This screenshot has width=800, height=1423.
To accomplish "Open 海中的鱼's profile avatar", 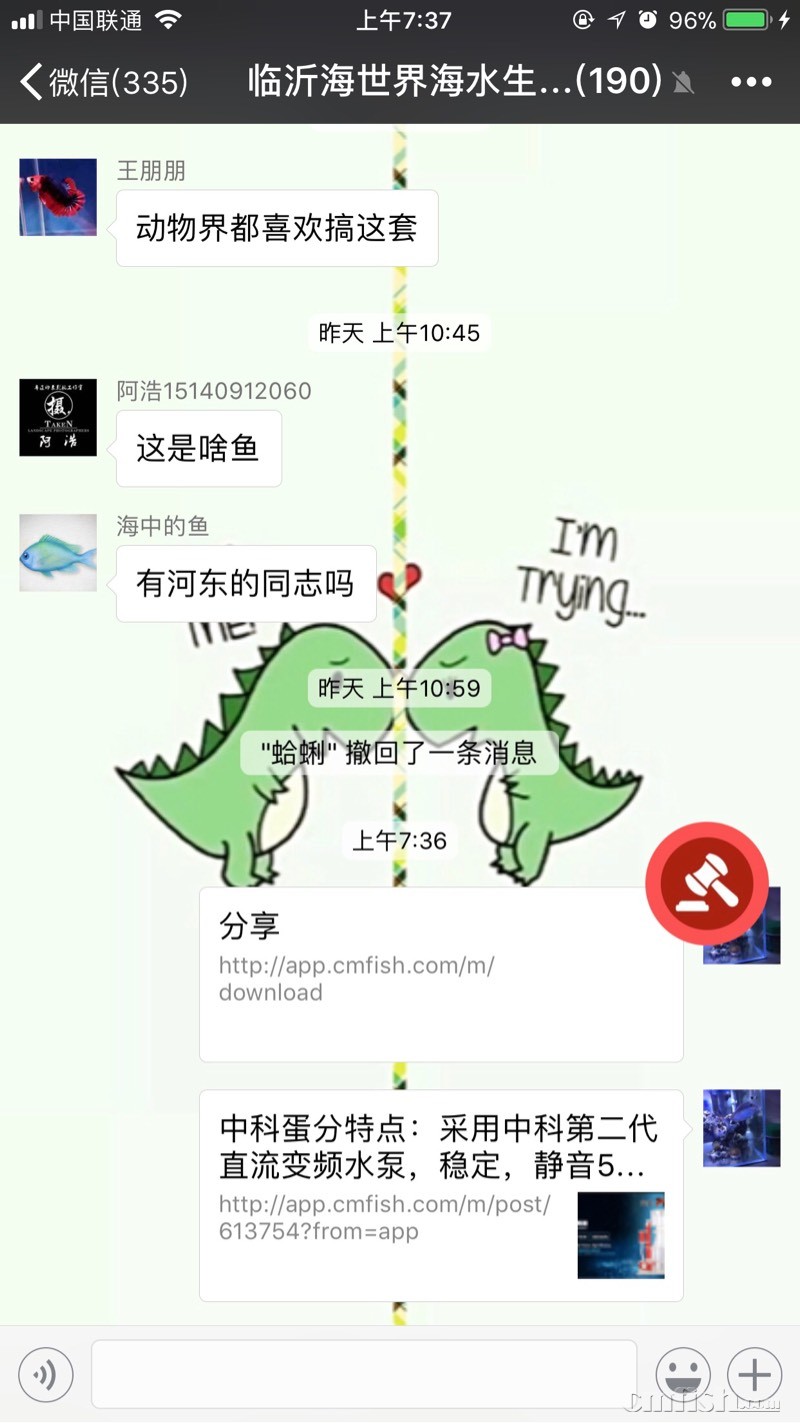I will pos(58,553).
